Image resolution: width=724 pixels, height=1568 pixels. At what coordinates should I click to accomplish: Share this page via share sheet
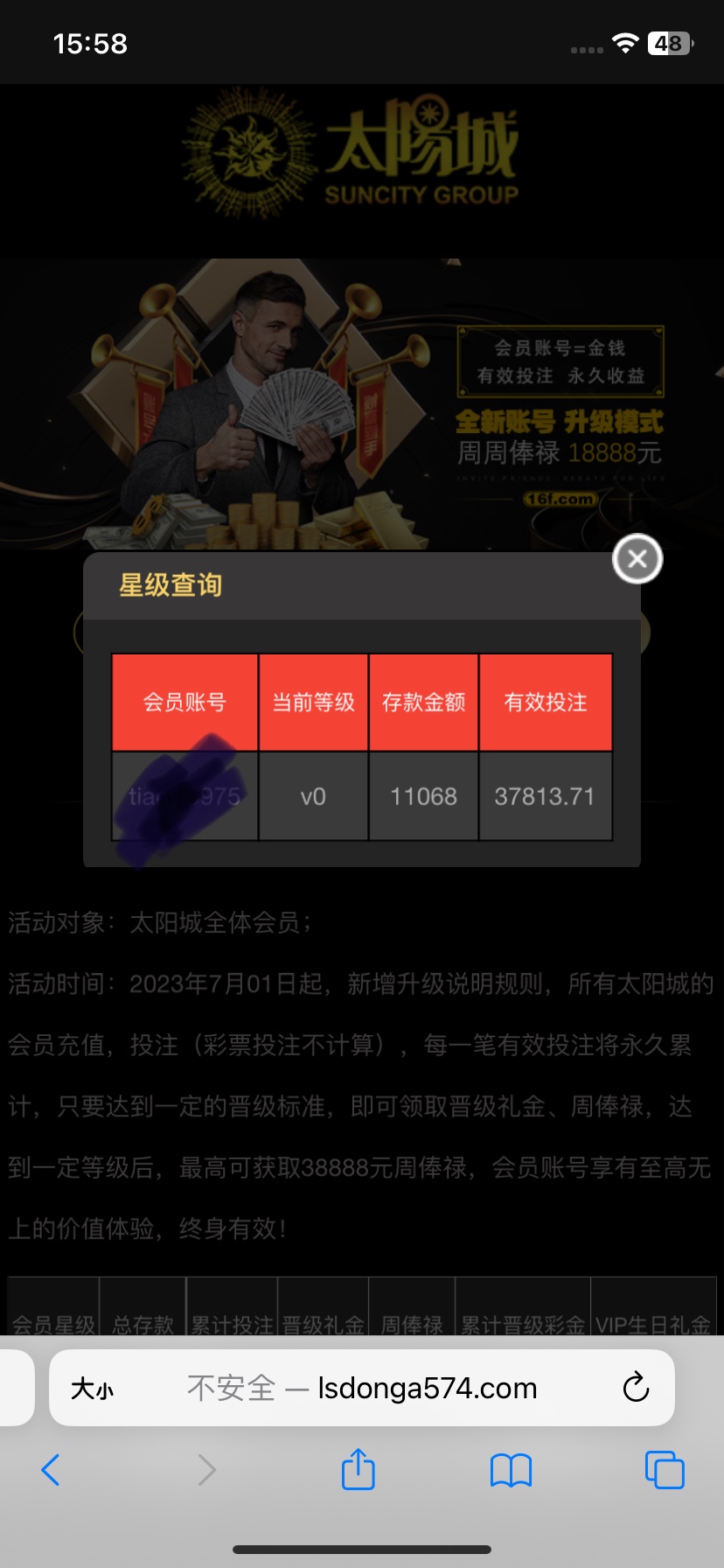click(x=358, y=1469)
